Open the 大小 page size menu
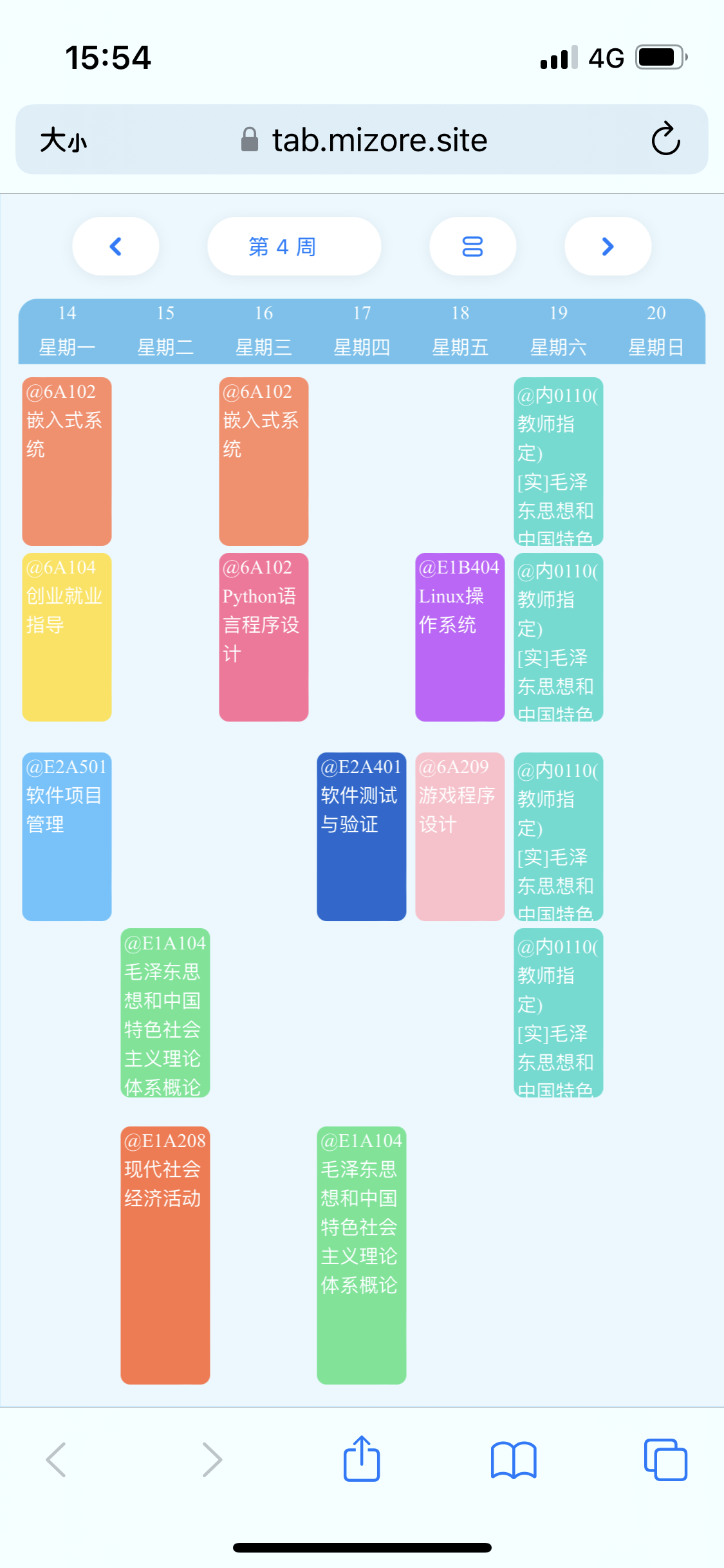Image resolution: width=724 pixels, height=1568 pixels. click(63, 140)
